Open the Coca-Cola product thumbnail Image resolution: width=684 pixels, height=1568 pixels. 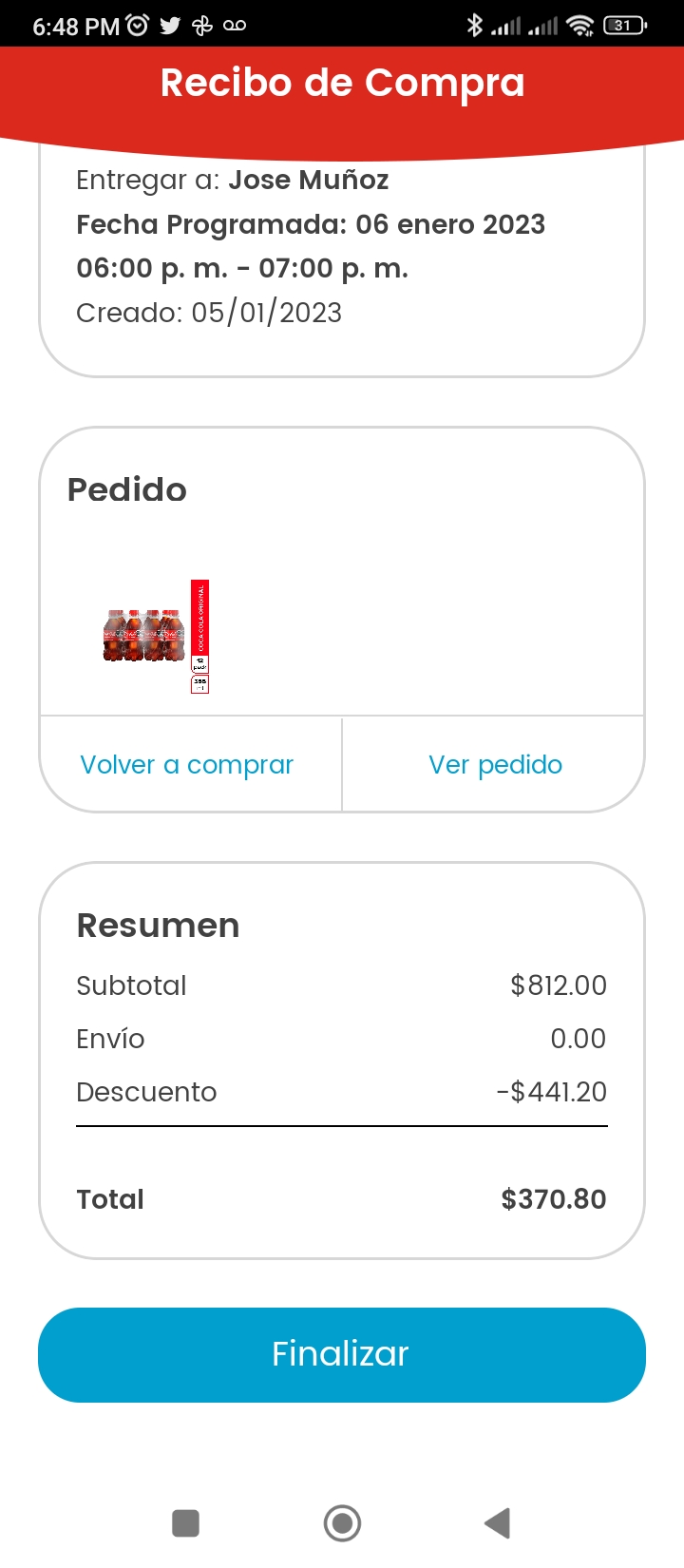pyautogui.click(x=156, y=636)
